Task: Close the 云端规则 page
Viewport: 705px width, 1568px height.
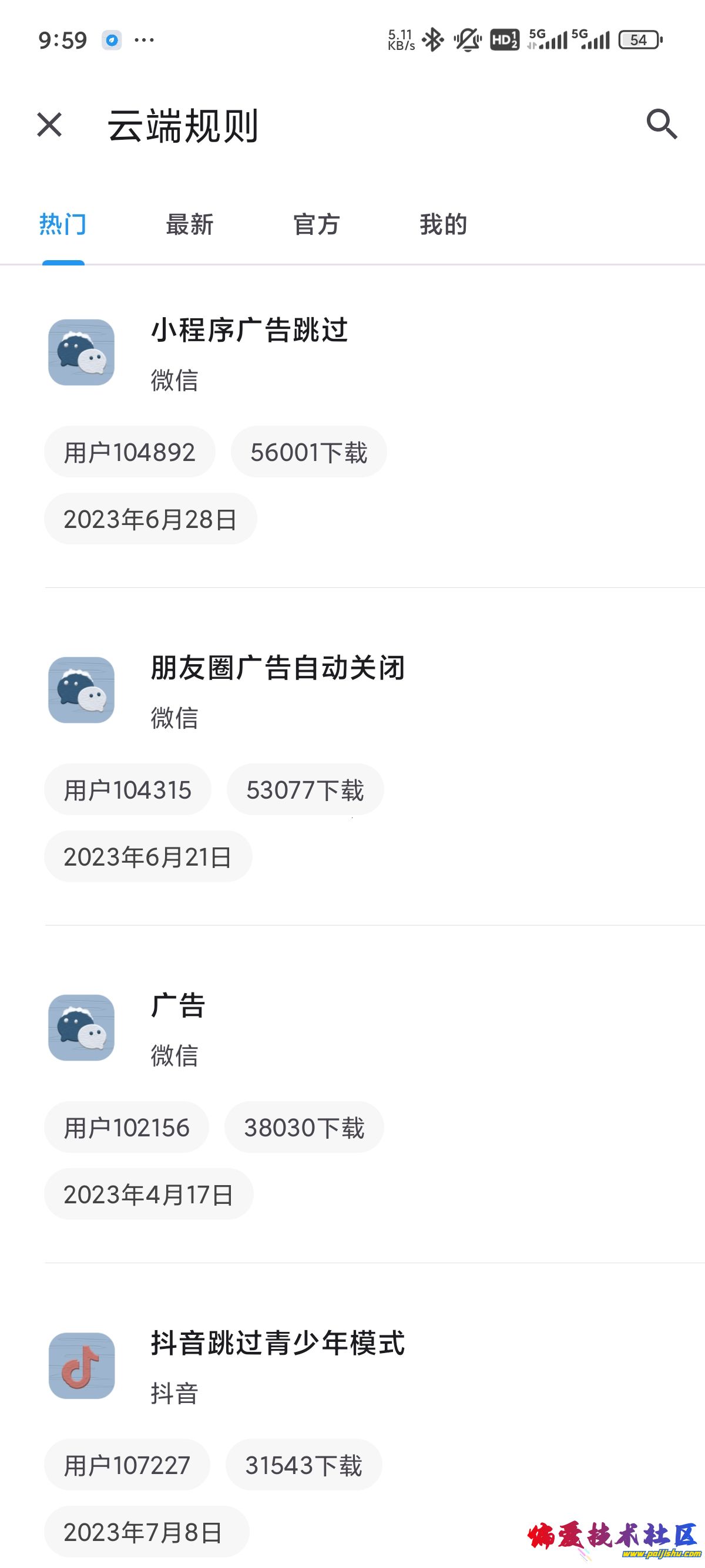Action: tap(49, 125)
